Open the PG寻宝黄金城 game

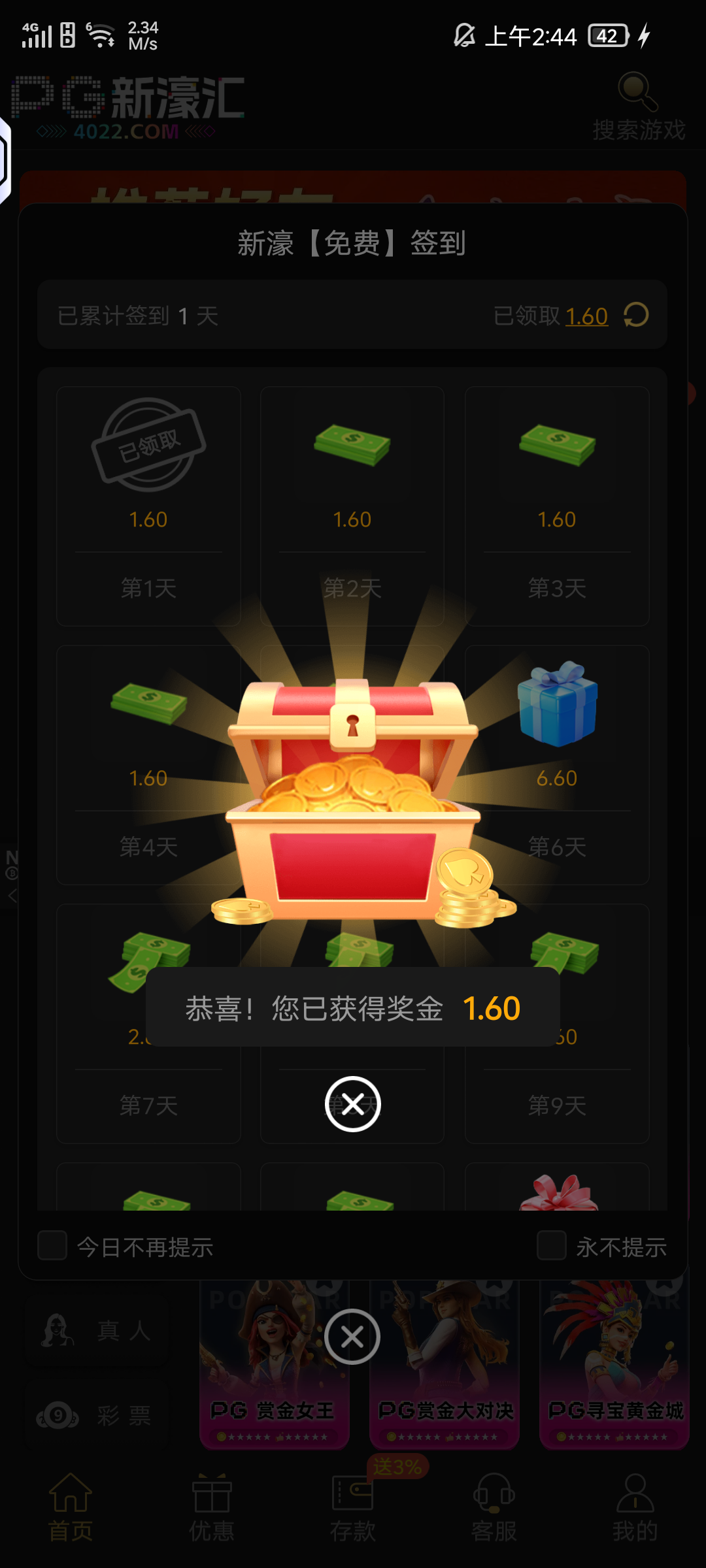(x=614, y=1365)
